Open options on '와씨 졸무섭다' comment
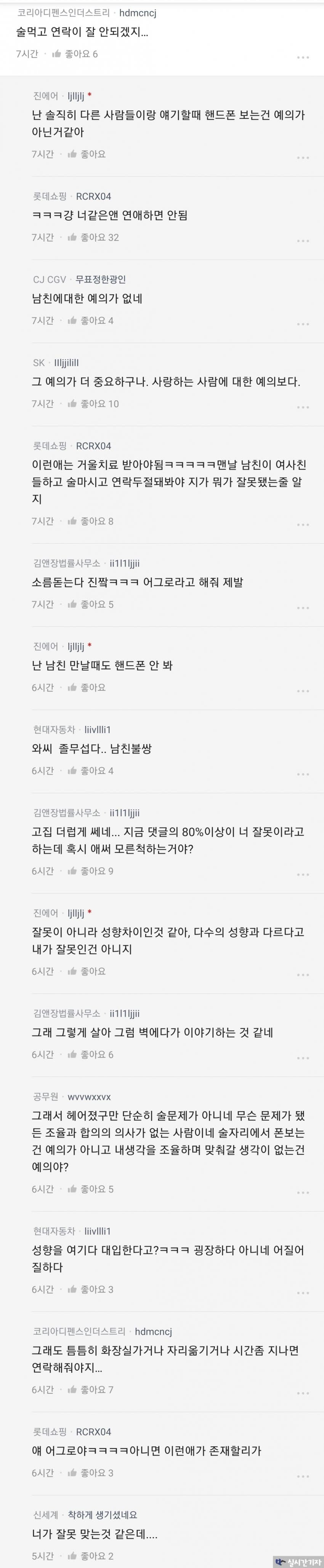 tap(303, 774)
